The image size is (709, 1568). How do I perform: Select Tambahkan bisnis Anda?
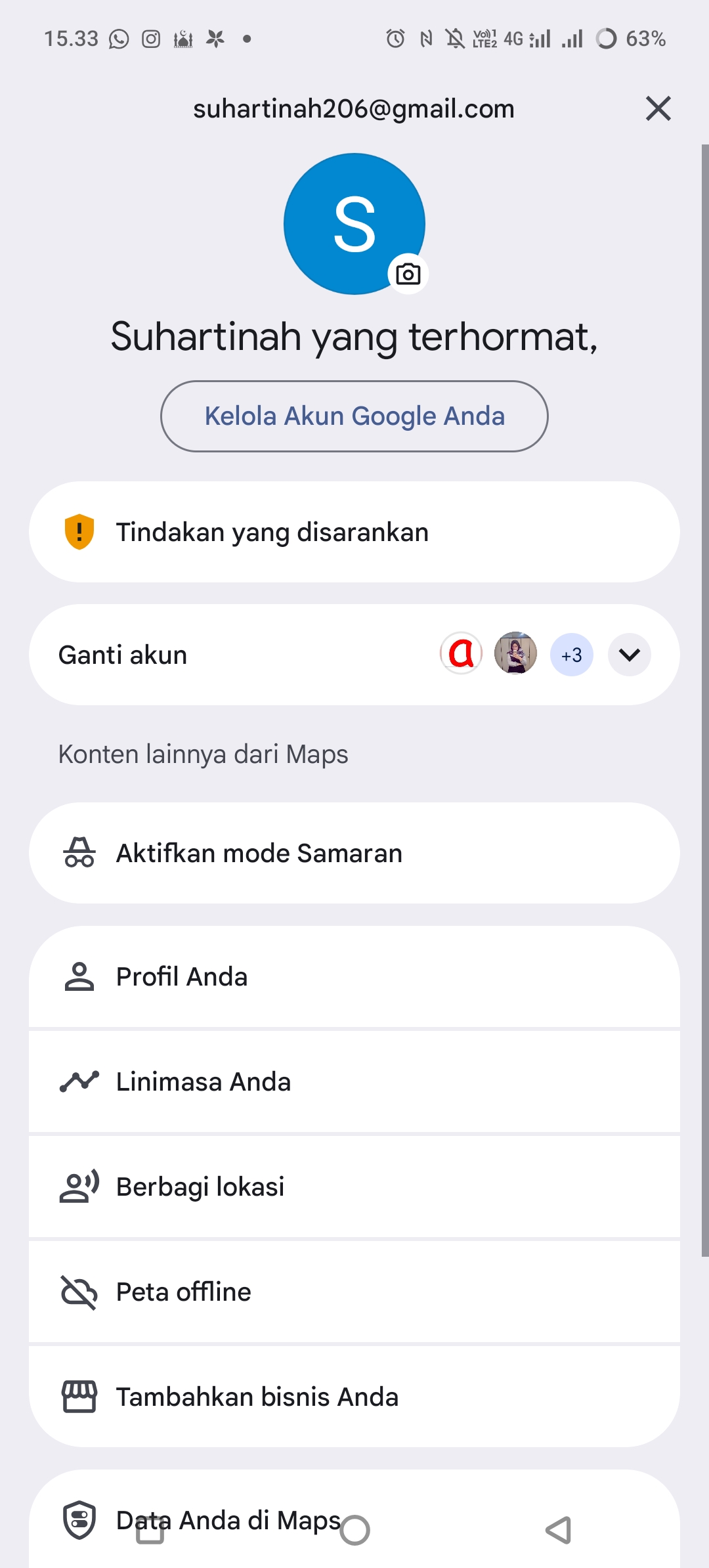click(x=354, y=1397)
